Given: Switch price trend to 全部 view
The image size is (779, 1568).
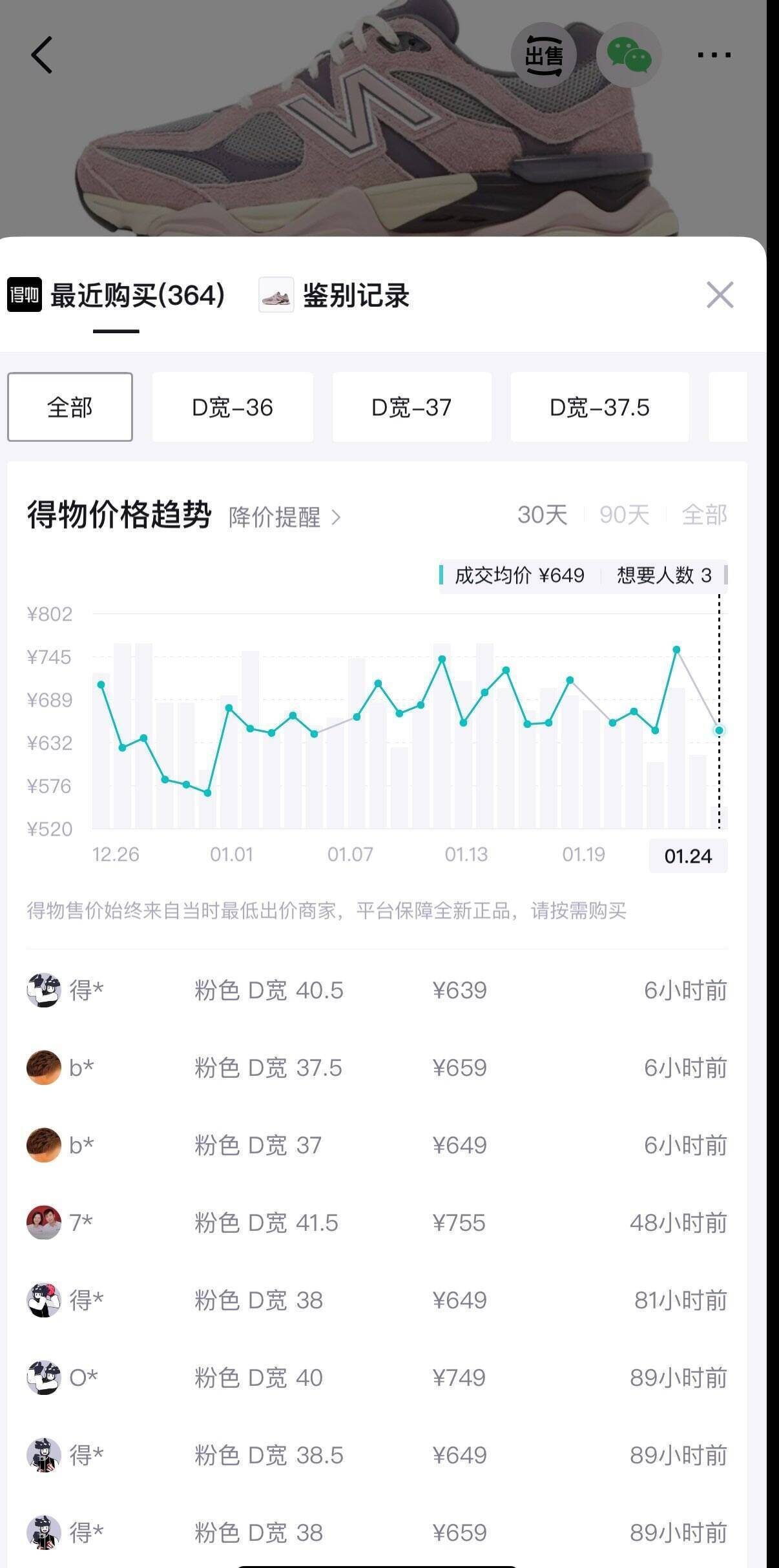Looking at the screenshot, I should [x=704, y=515].
